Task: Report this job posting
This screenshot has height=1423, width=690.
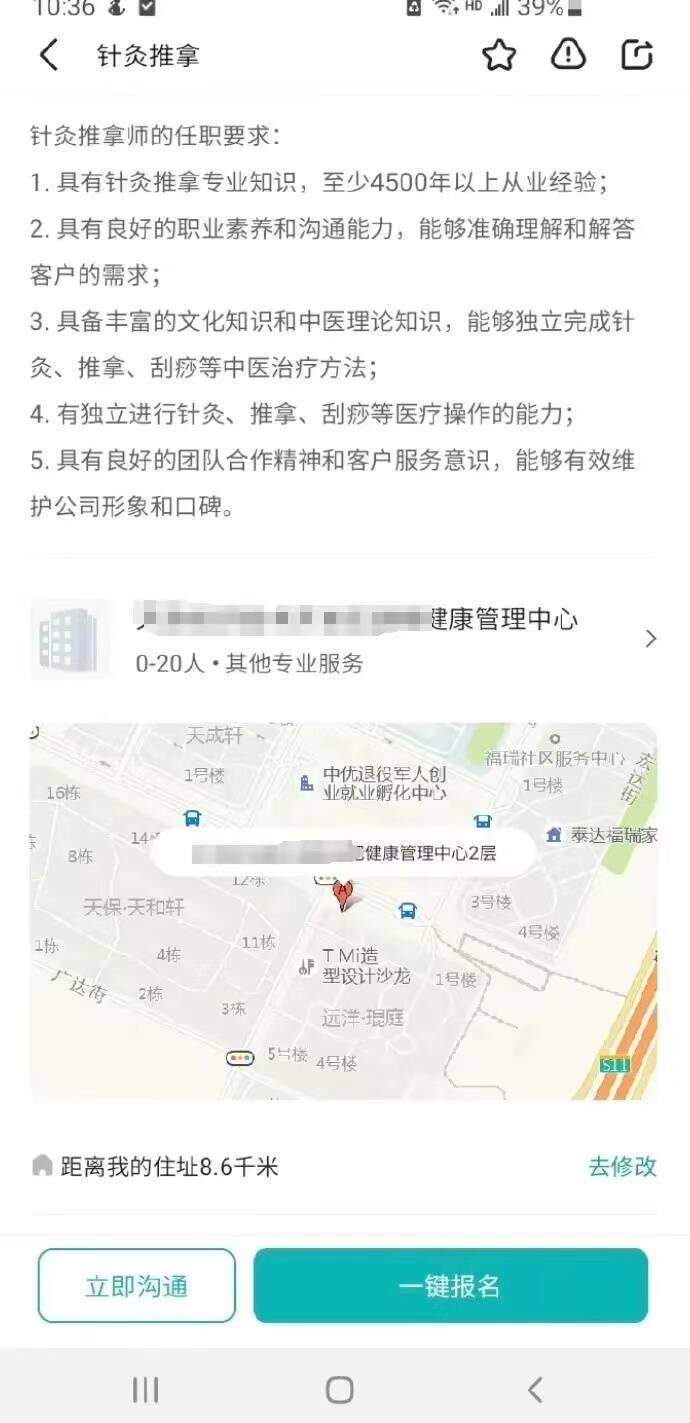Action: pyautogui.click(x=568, y=55)
